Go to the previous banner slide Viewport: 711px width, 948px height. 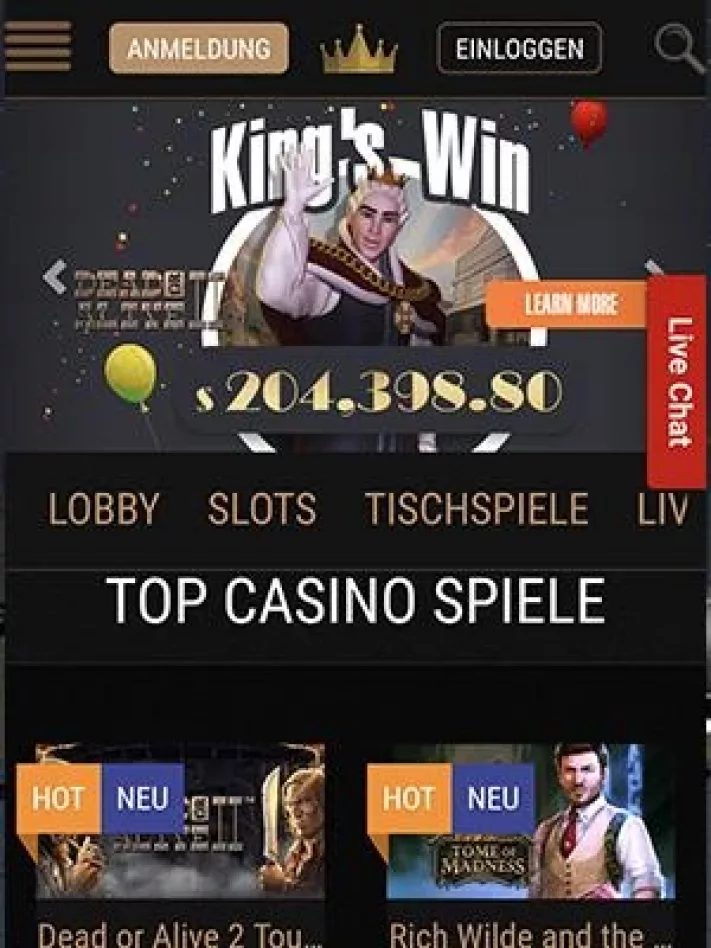click(x=55, y=277)
